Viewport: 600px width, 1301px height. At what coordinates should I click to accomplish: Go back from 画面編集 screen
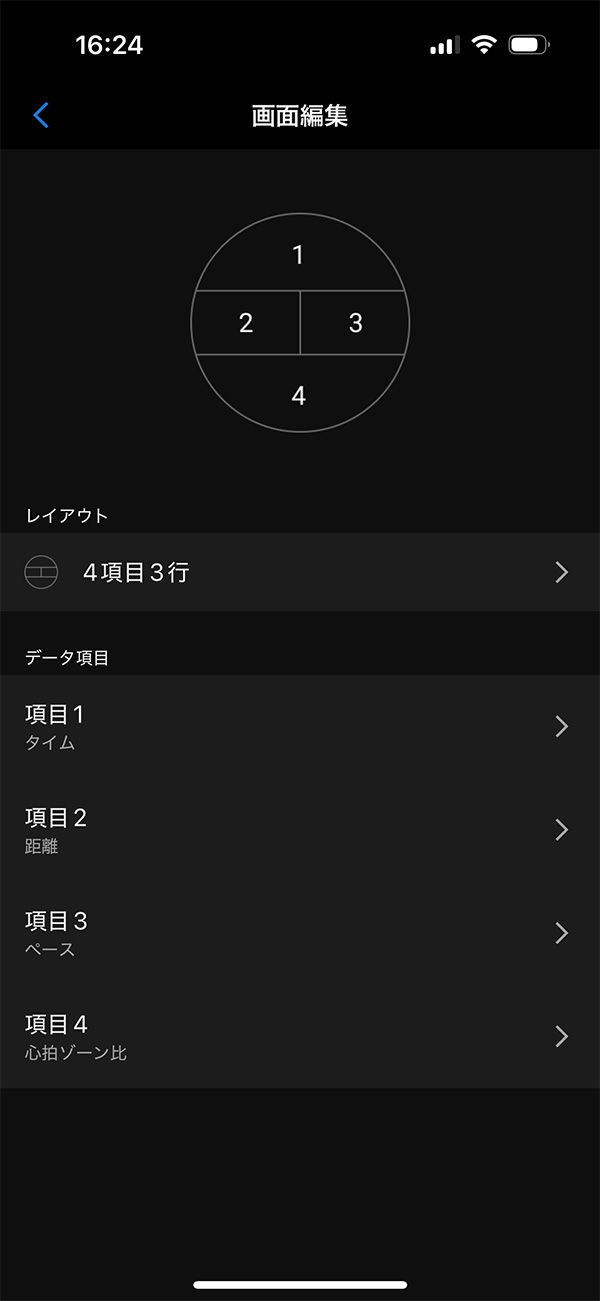click(41, 115)
